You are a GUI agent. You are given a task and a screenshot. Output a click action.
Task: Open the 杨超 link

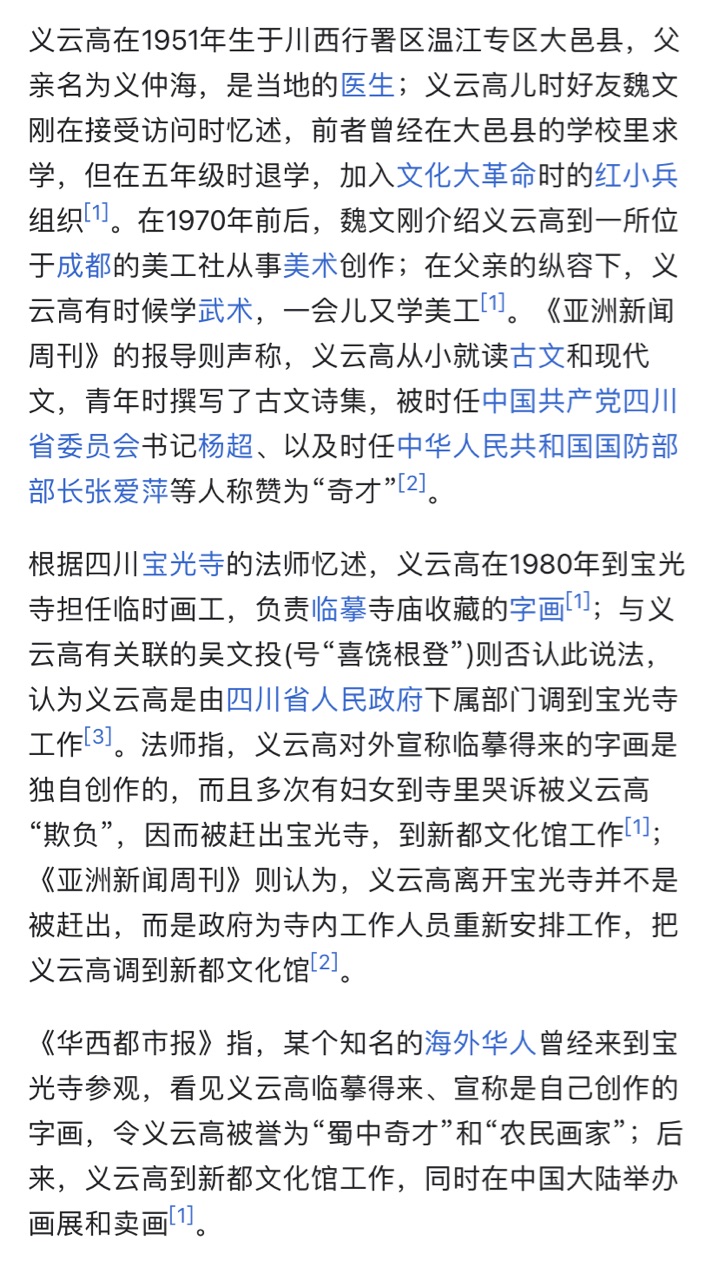226,445
